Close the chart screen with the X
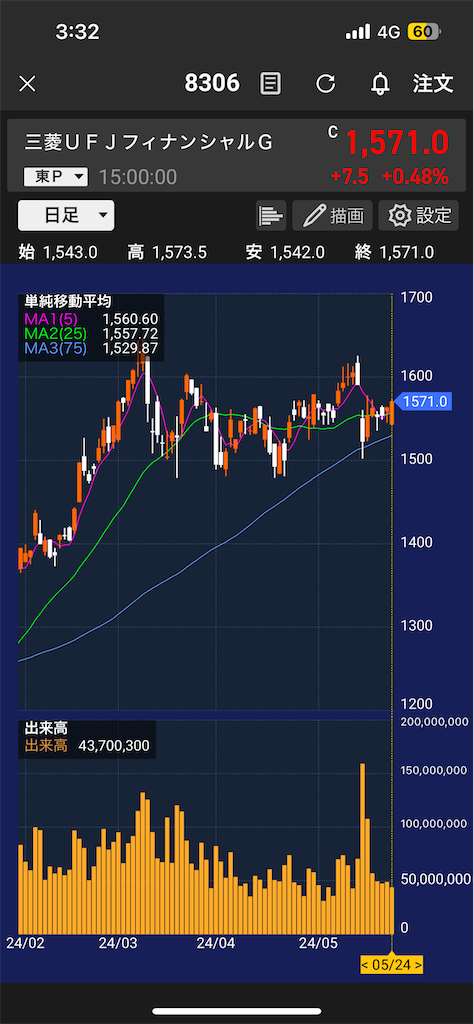 (x=27, y=84)
